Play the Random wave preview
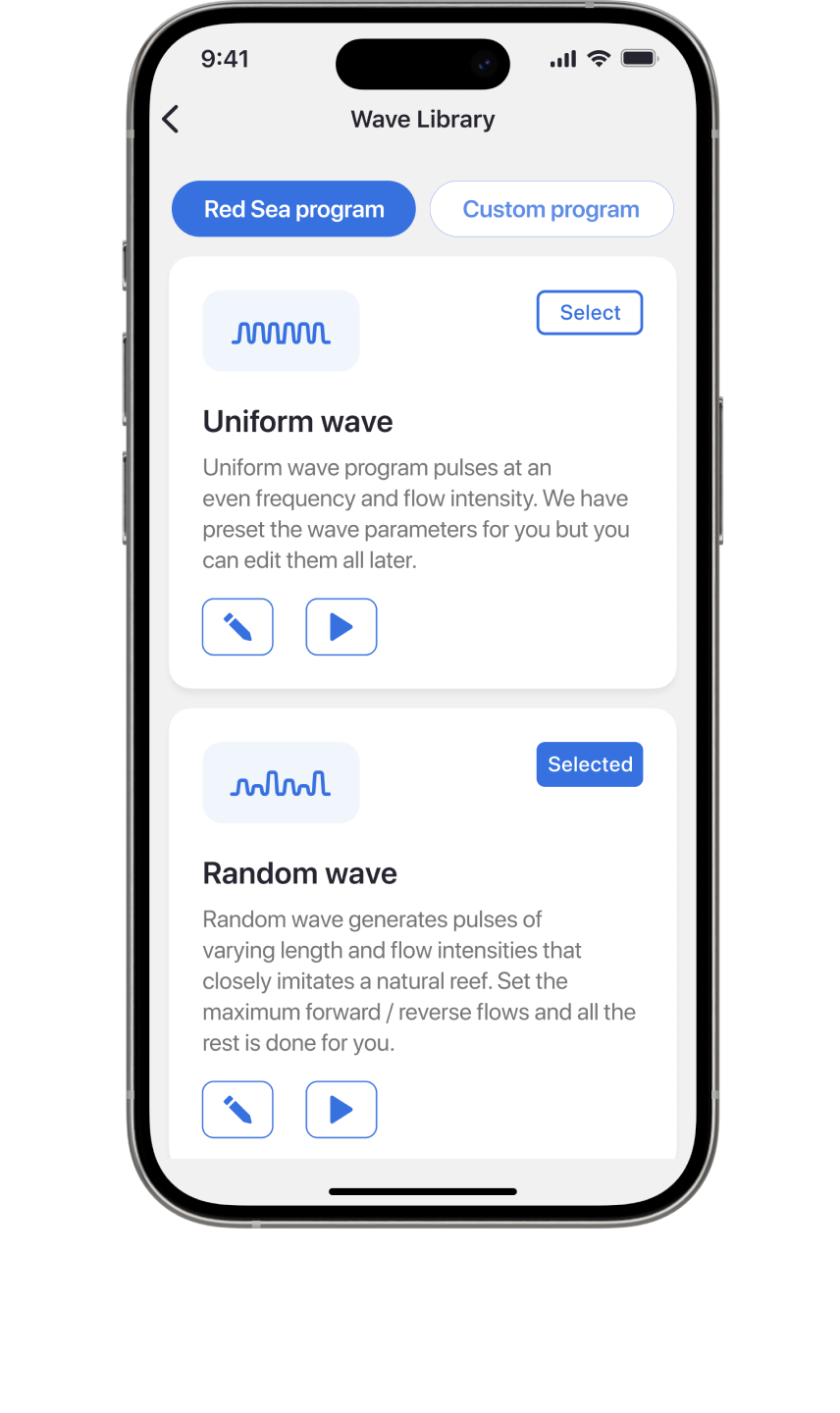Image resolution: width=840 pixels, height=1413 pixels. (341, 1110)
